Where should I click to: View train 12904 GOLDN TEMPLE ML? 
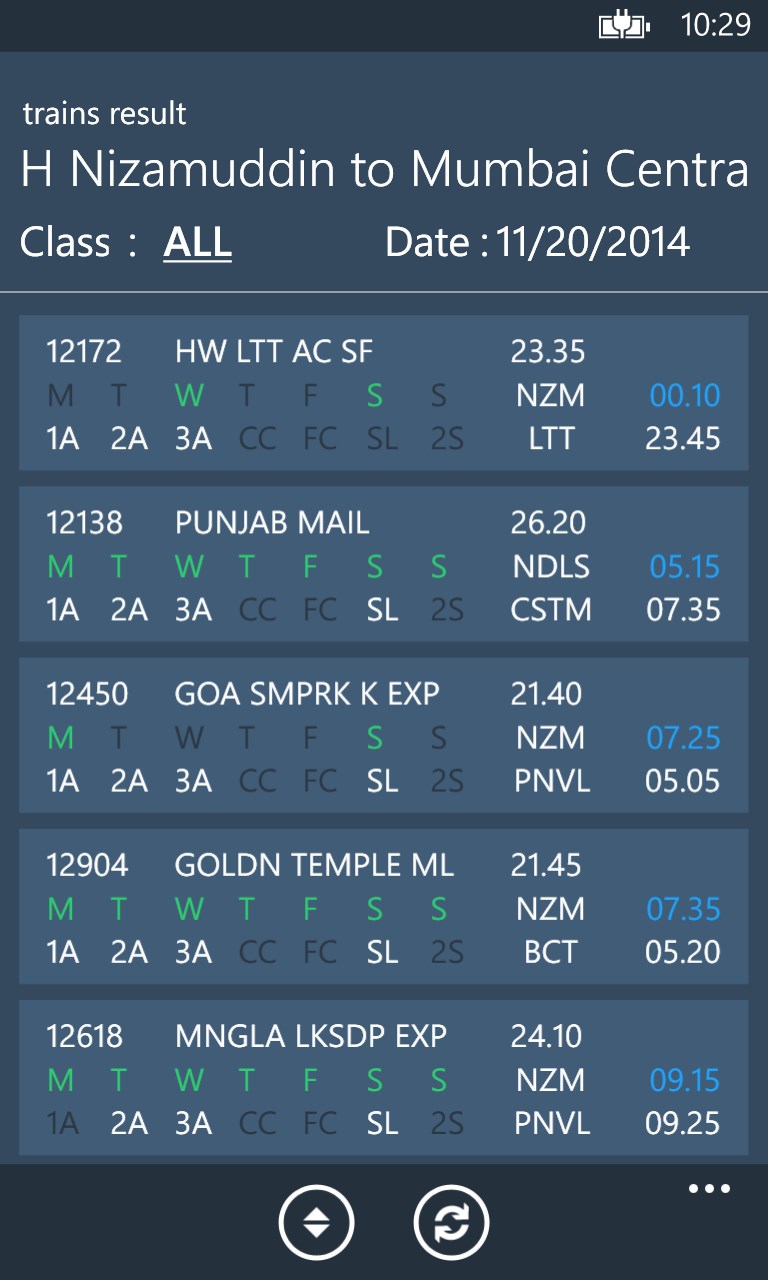click(383, 907)
